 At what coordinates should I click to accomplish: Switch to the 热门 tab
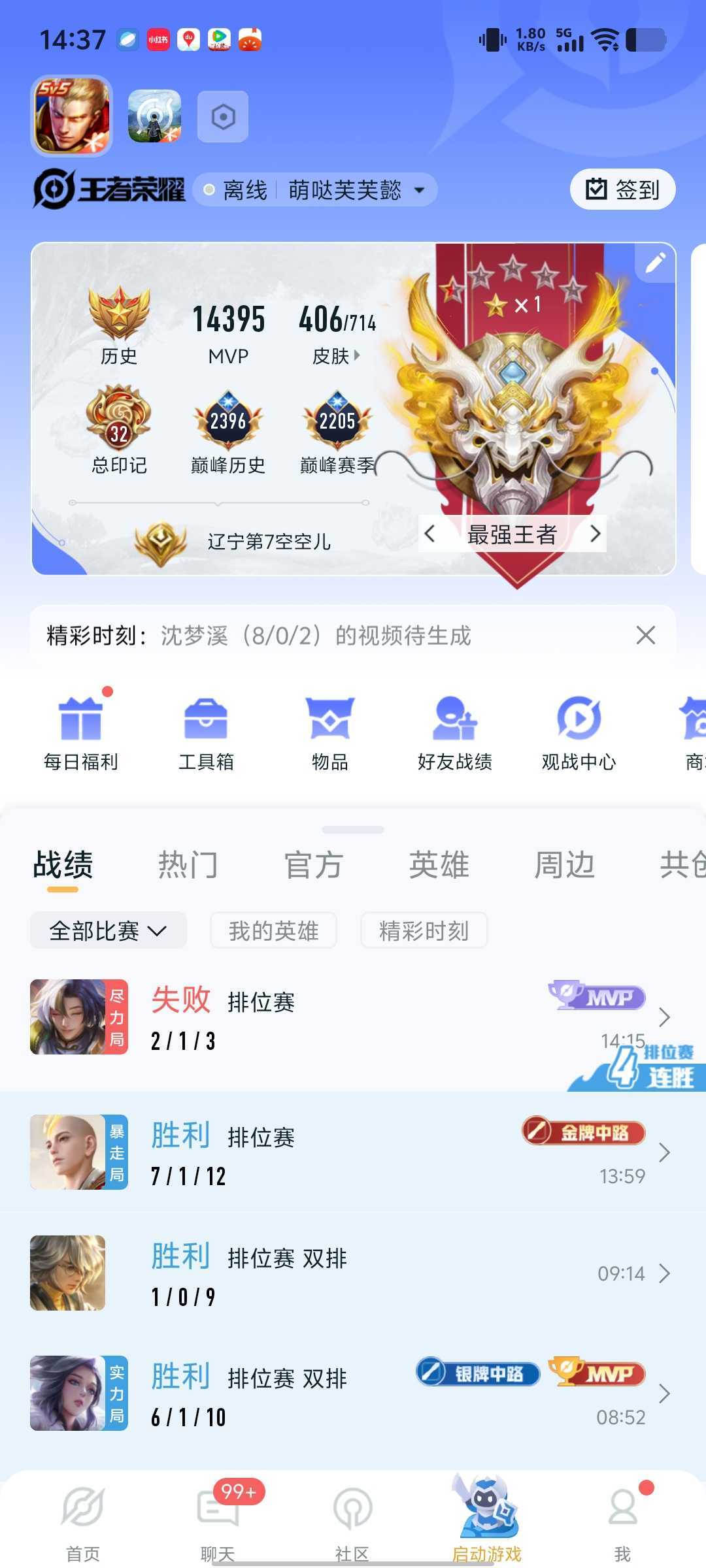click(x=188, y=864)
